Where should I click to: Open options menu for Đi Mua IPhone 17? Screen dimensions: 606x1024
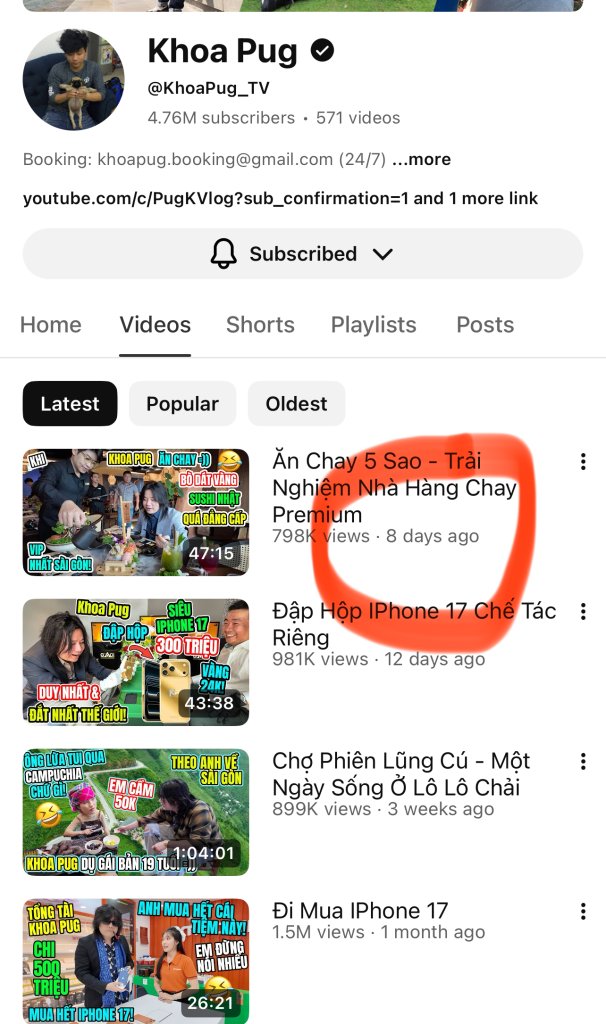point(583,912)
